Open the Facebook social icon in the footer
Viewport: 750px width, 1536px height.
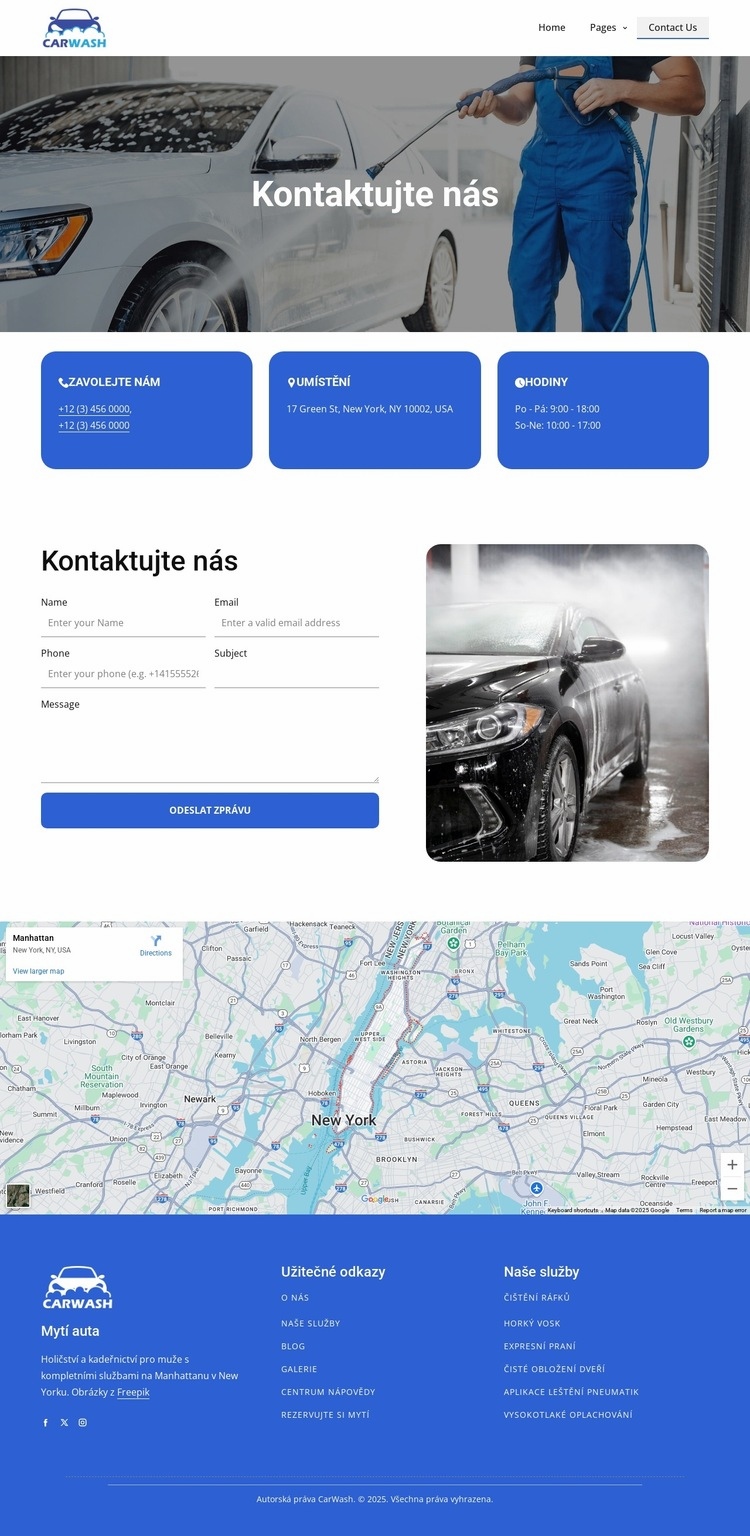45,1422
